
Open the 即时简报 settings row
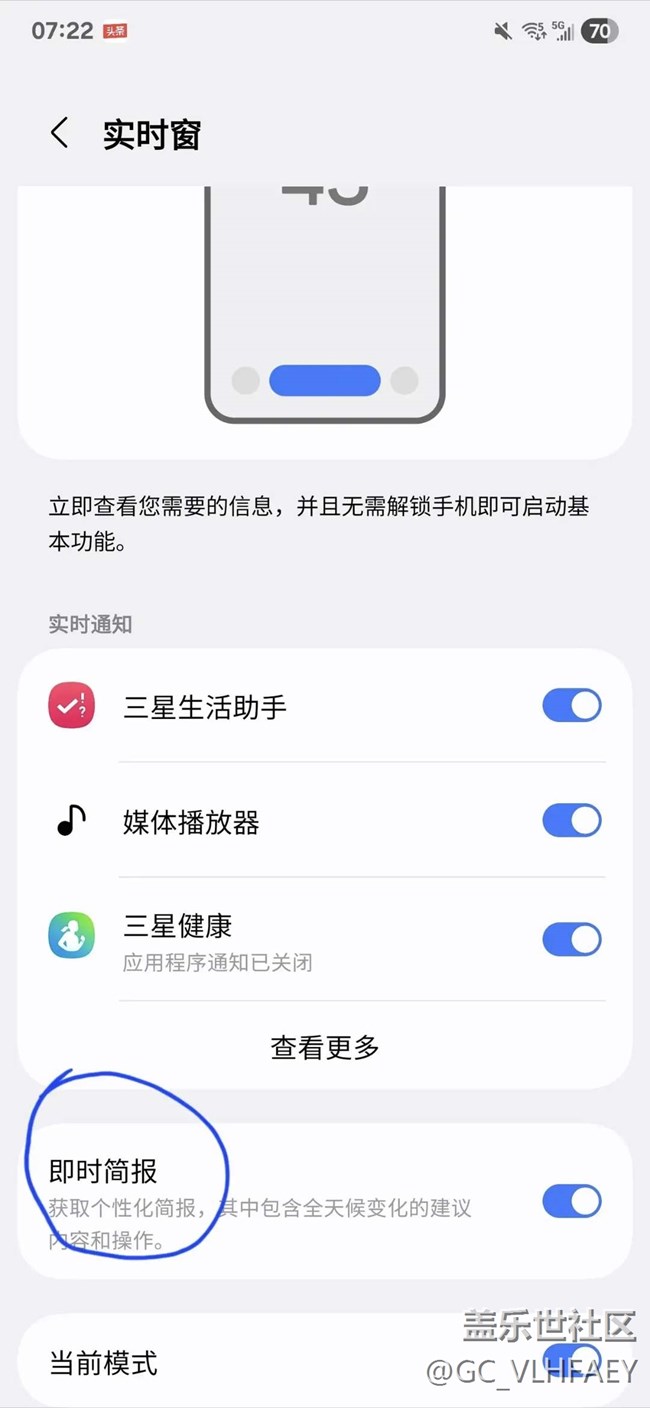[260, 1200]
